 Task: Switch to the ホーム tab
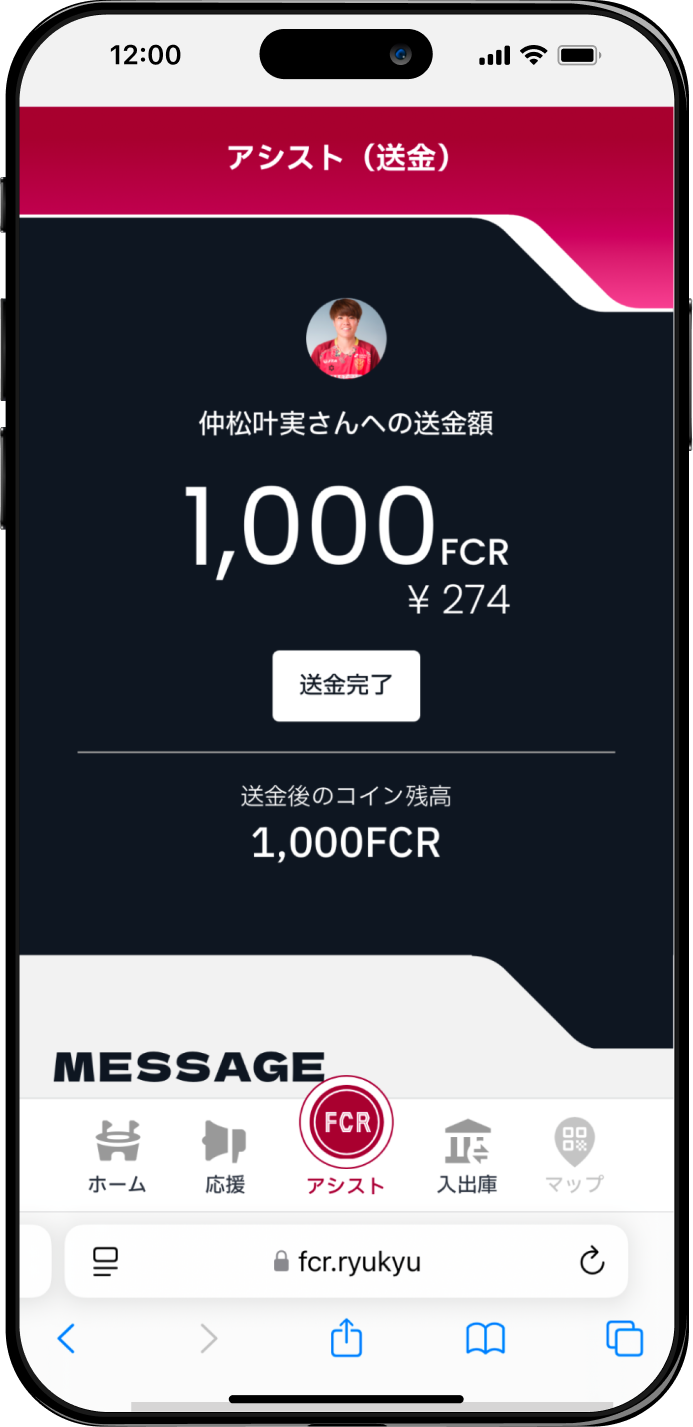117,1155
